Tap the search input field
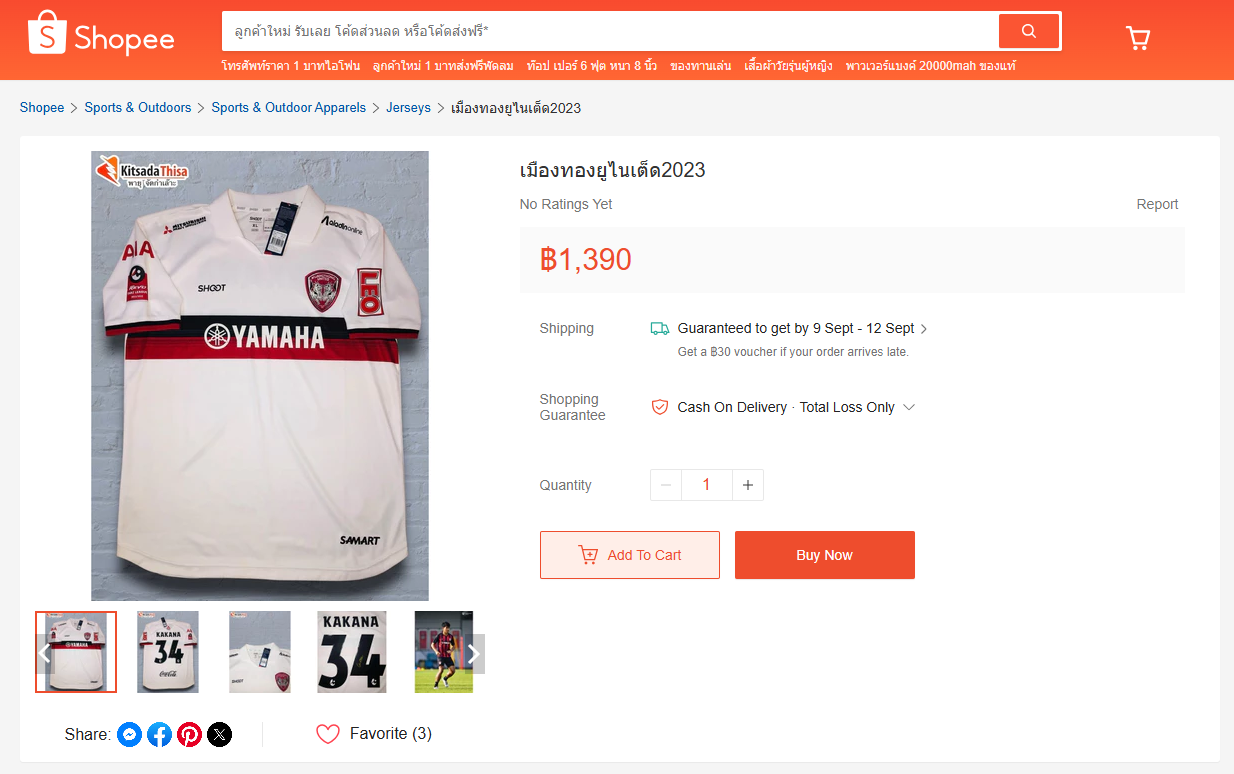The height and width of the screenshot is (774, 1234). click(x=608, y=31)
